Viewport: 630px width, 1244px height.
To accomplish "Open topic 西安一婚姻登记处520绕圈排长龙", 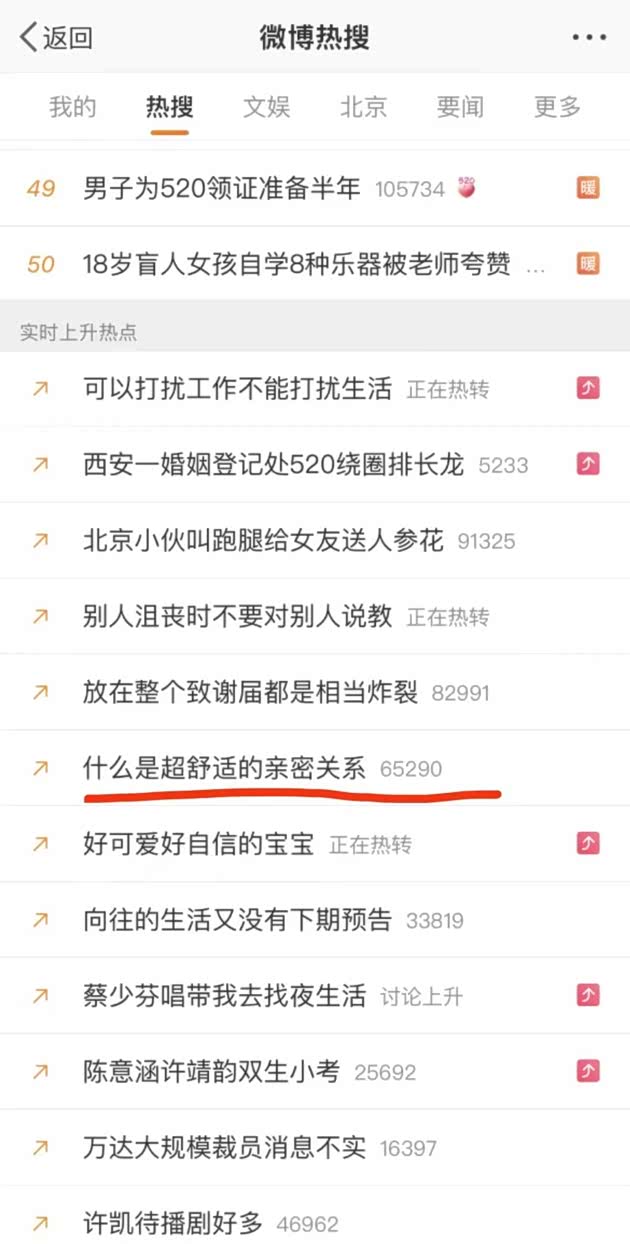I will (273, 465).
